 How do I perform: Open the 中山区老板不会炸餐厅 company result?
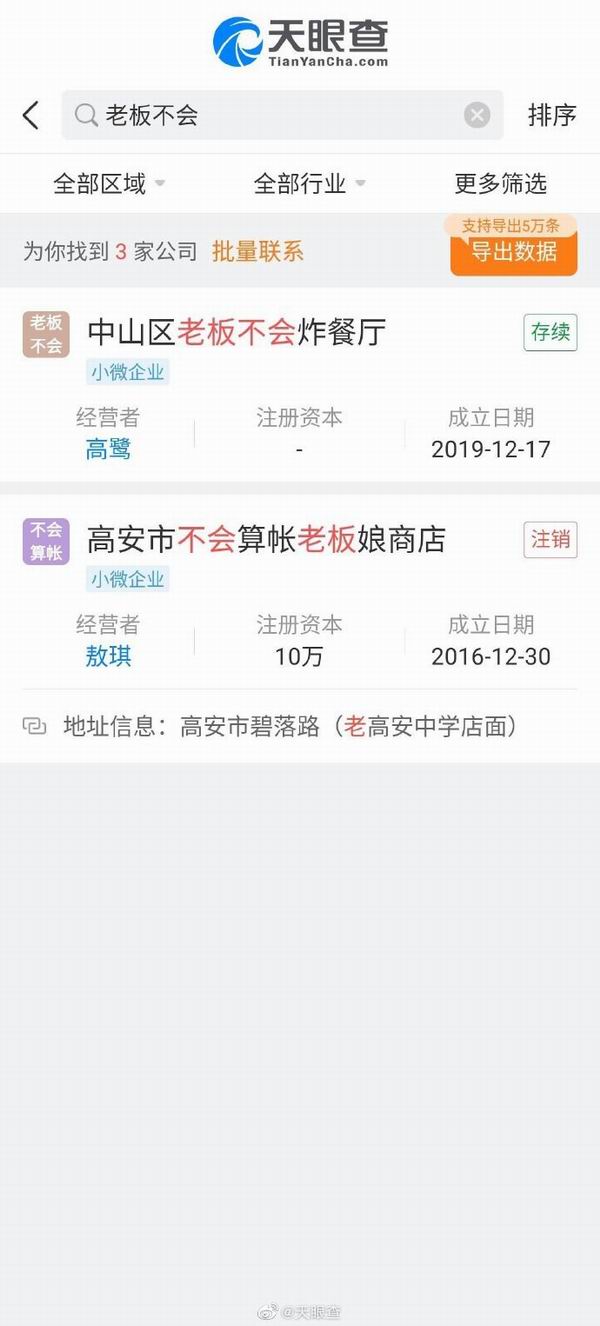(237, 332)
